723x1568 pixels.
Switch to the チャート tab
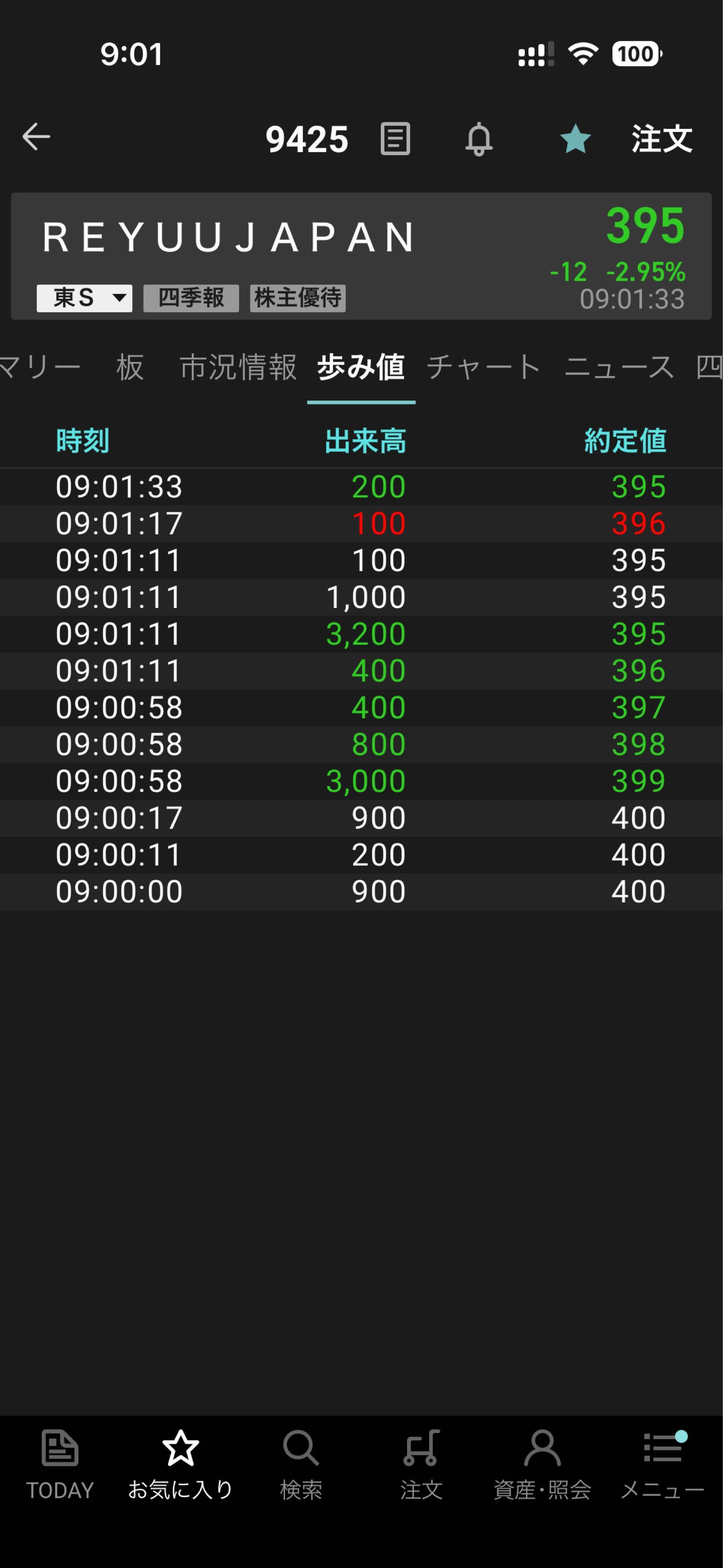click(484, 368)
